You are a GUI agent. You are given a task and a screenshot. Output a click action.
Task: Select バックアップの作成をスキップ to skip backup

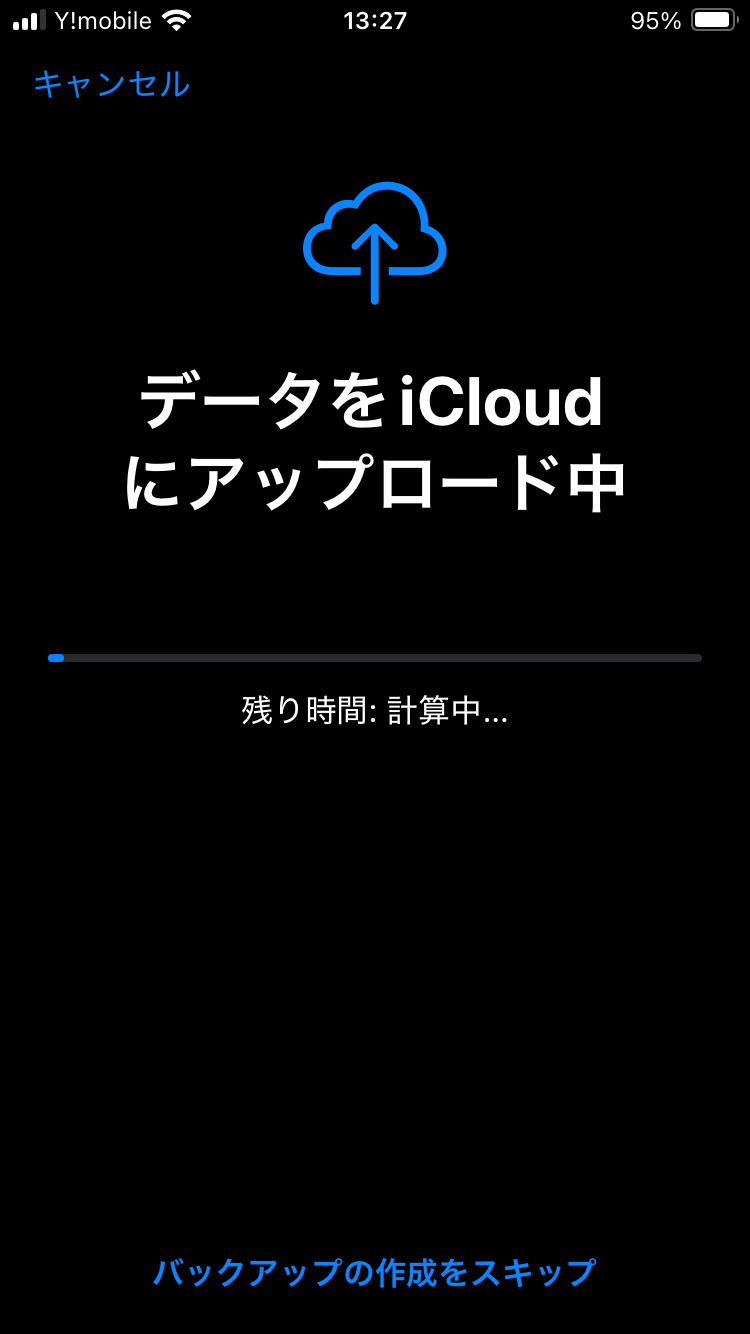[375, 1273]
